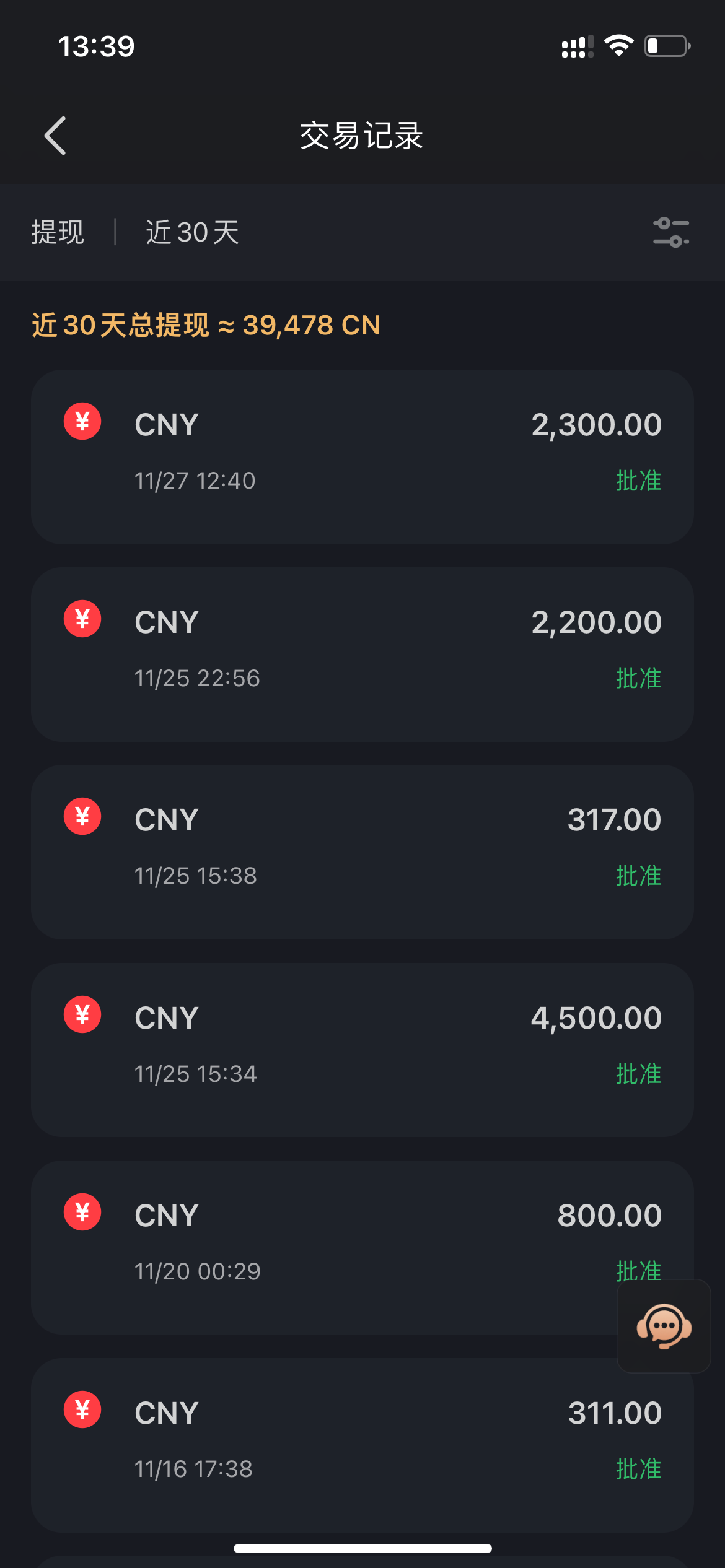Open the 2,300.00 CNY withdrawal record
The width and height of the screenshot is (725, 1568).
point(362,456)
